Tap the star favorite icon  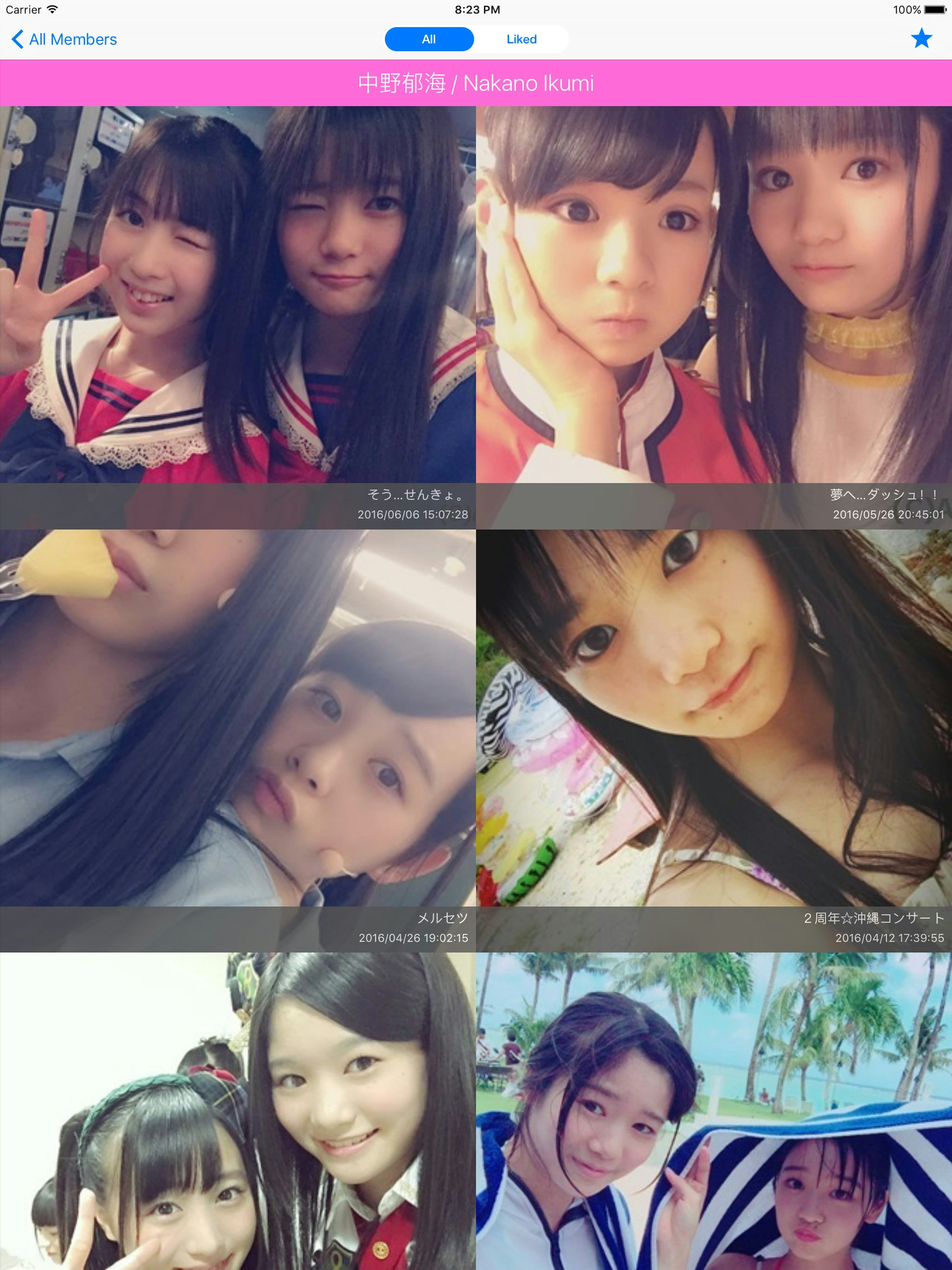point(921,38)
